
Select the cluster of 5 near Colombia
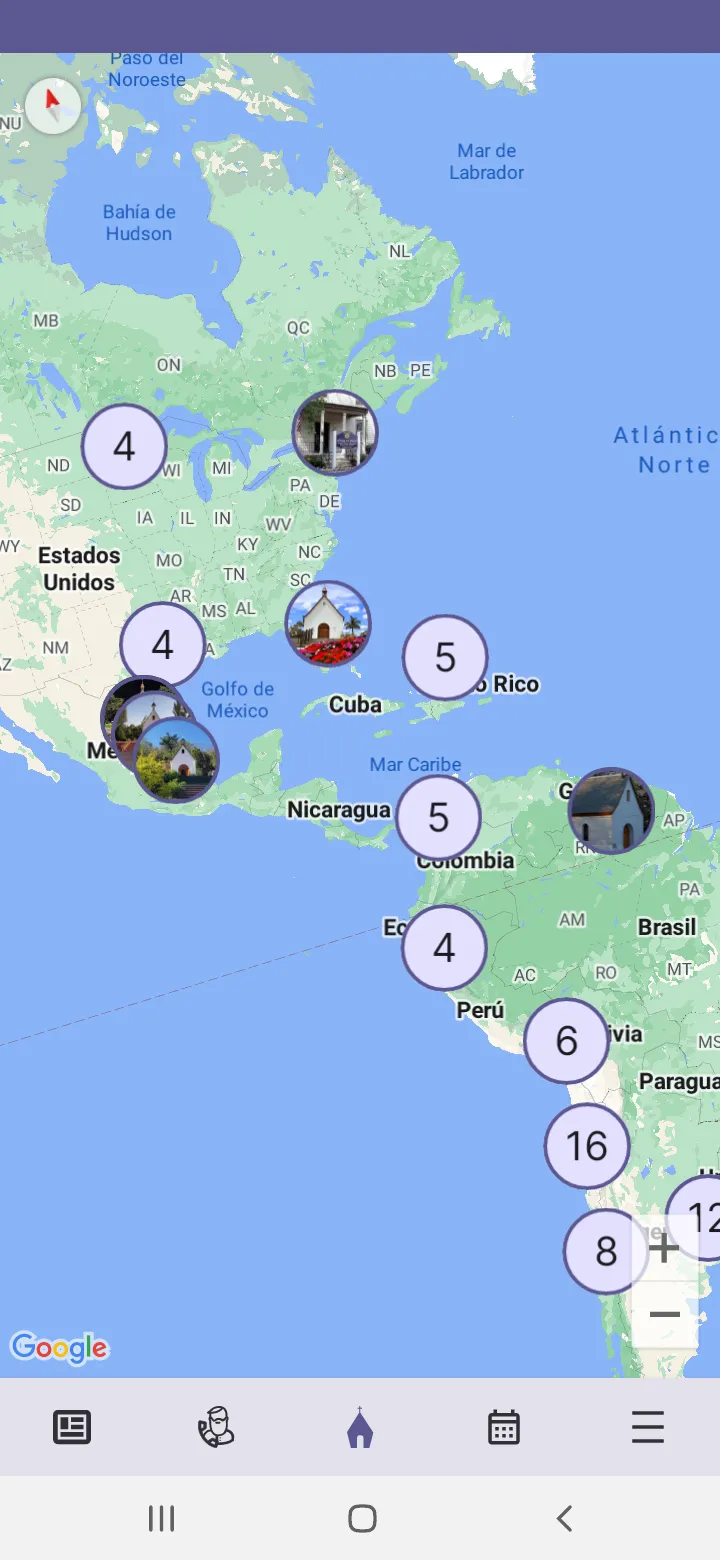(438, 818)
